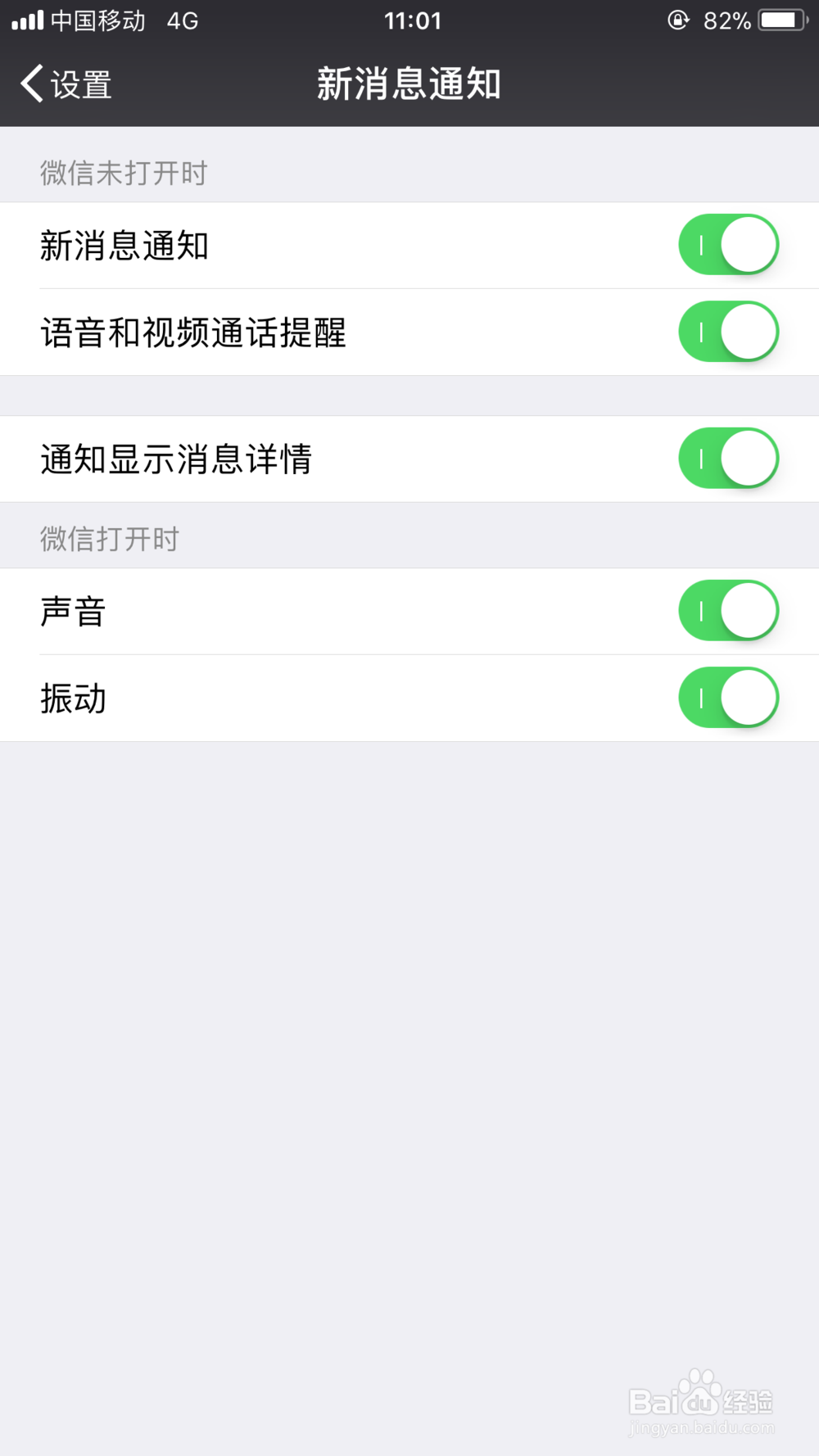
Task: Tap the 新消息通知 page title
Action: click(x=409, y=84)
